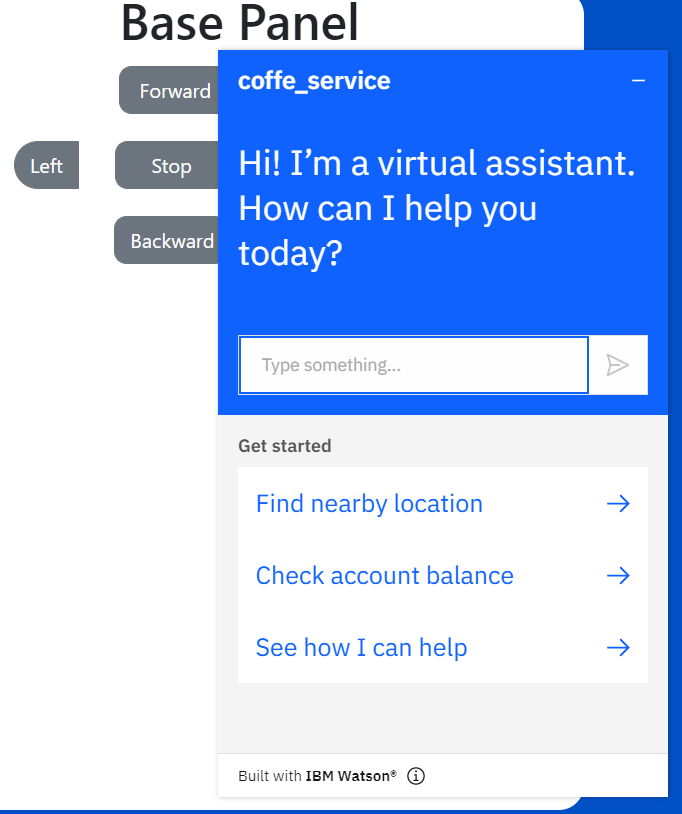This screenshot has width=682, height=814.
Task: Choose Check account balance
Action: pos(442,575)
